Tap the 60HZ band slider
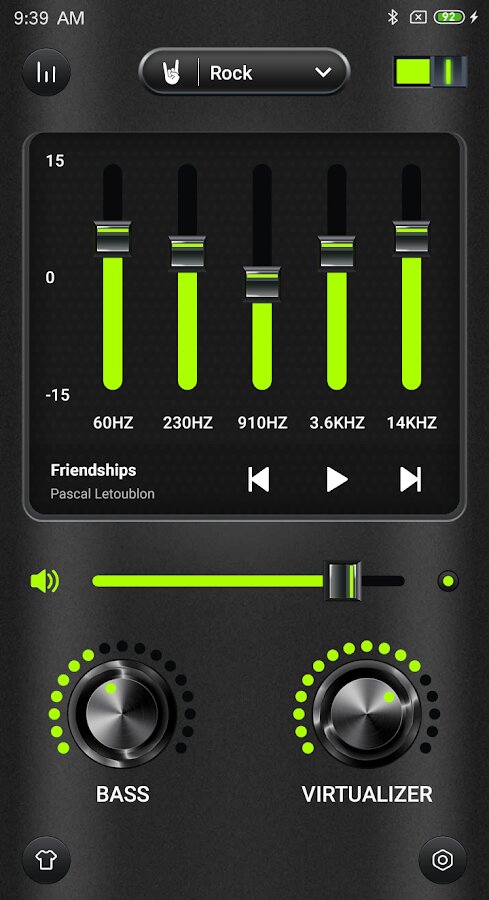Screen dimensions: 489x900 pyautogui.click(x=112, y=277)
